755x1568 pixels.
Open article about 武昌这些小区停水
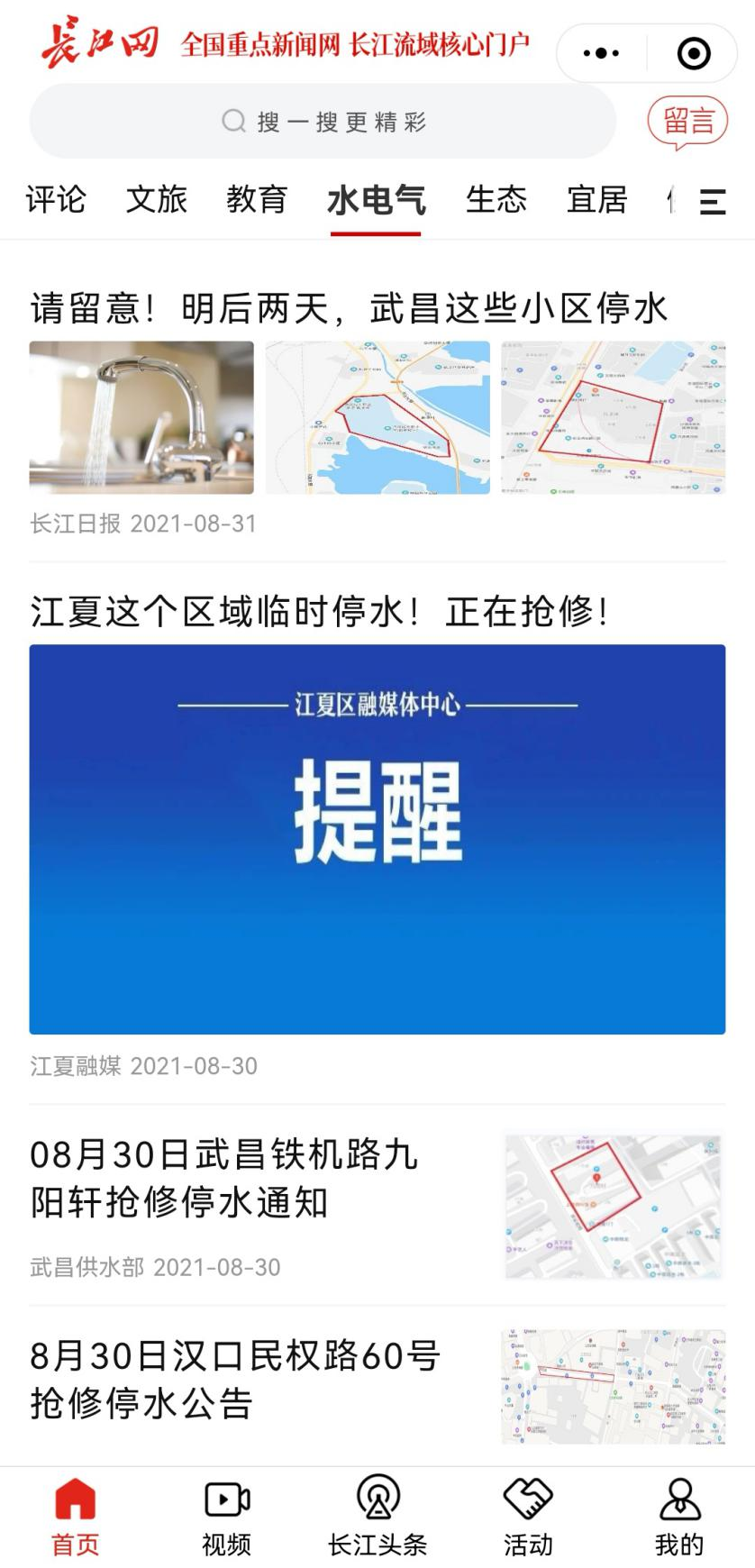pyautogui.click(x=349, y=309)
